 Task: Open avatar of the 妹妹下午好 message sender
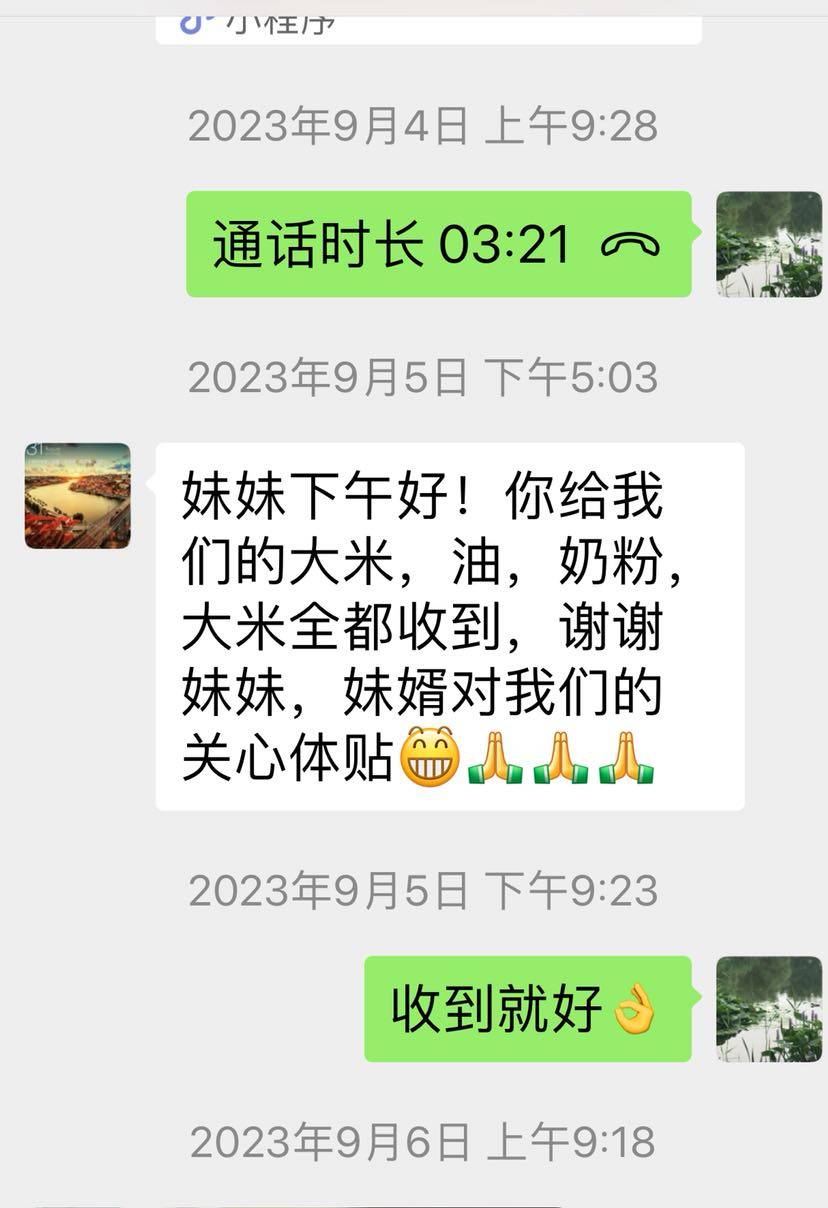tap(78, 496)
